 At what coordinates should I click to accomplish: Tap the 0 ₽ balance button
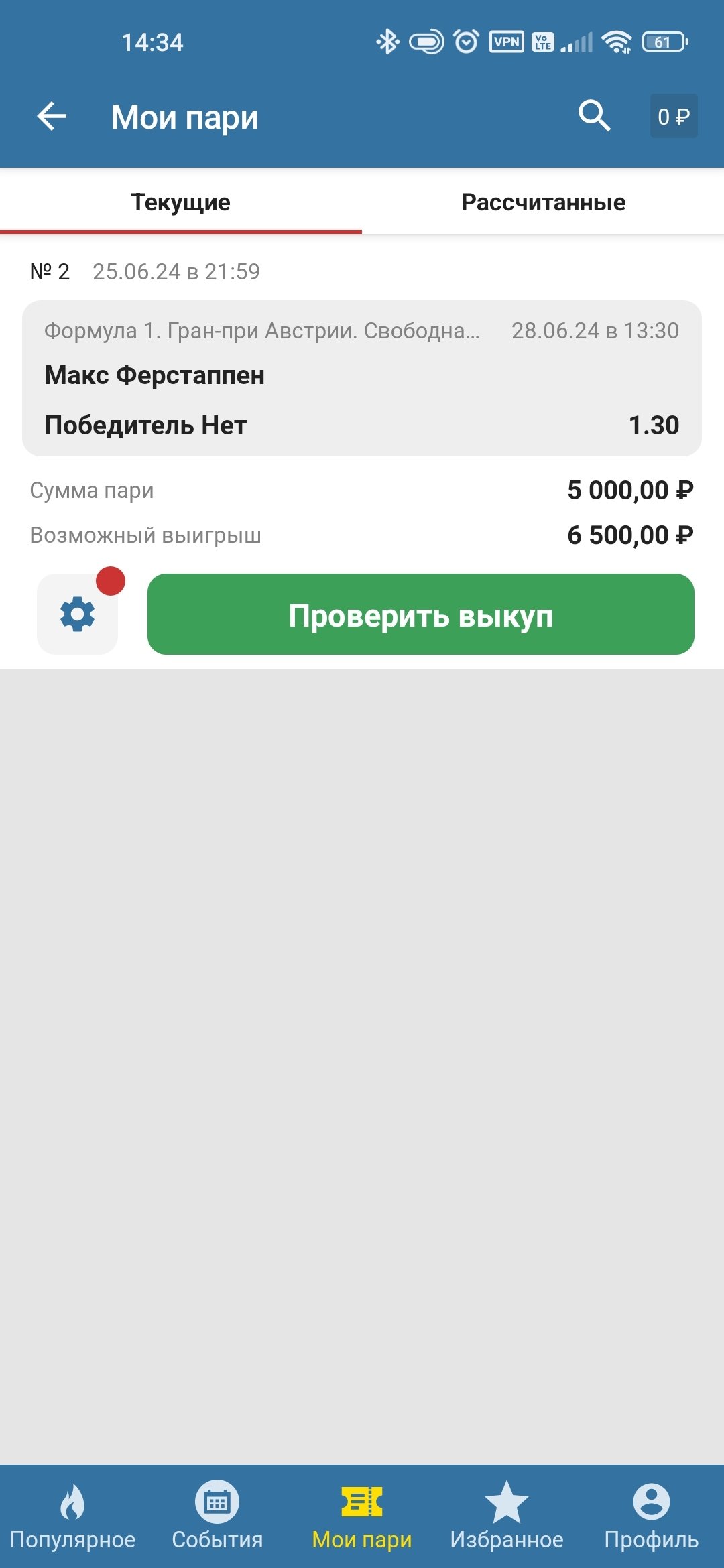[673, 117]
